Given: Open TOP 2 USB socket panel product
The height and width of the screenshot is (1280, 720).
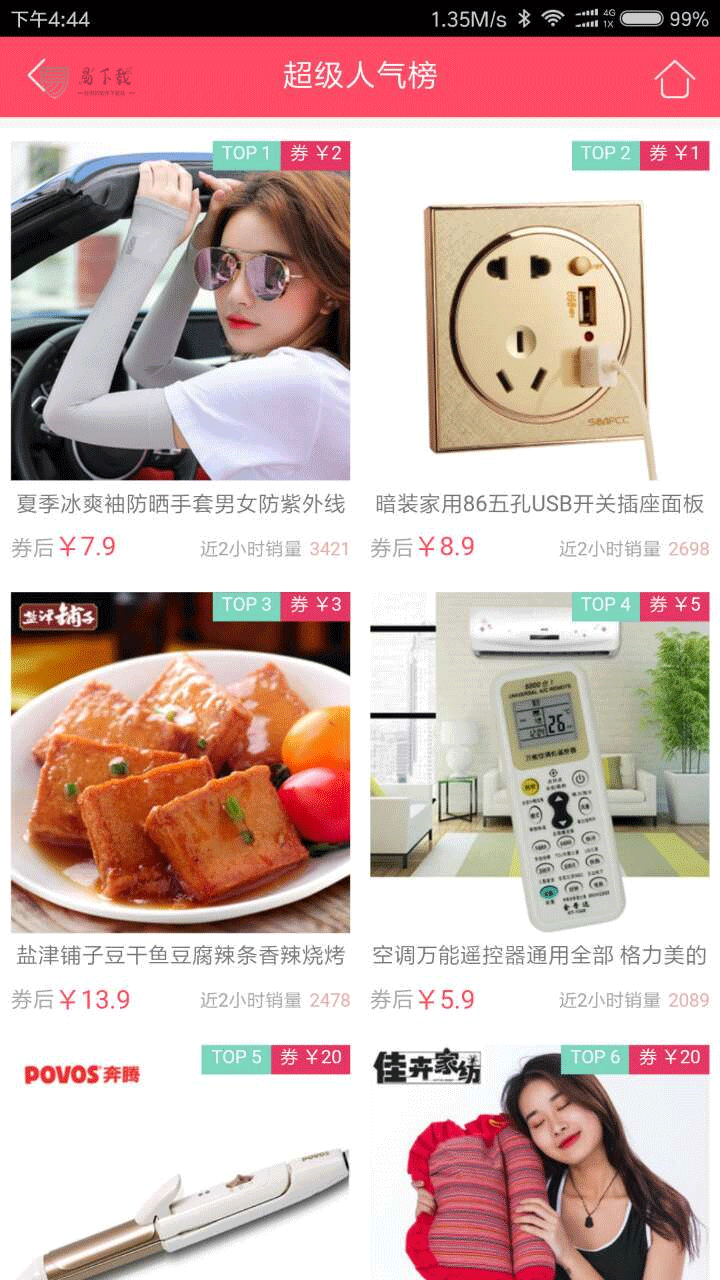Looking at the screenshot, I should pos(540,312).
